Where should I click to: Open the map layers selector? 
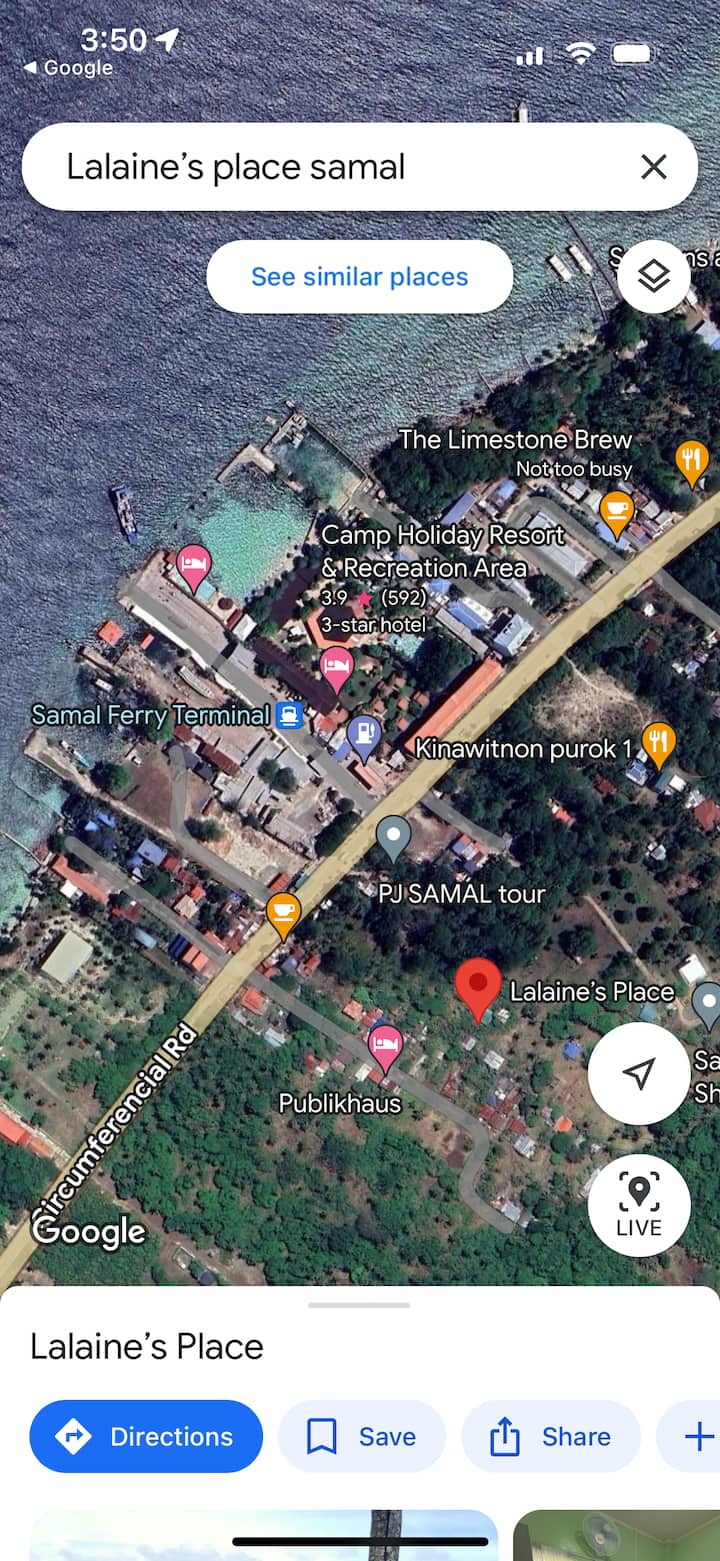click(653, 276)
